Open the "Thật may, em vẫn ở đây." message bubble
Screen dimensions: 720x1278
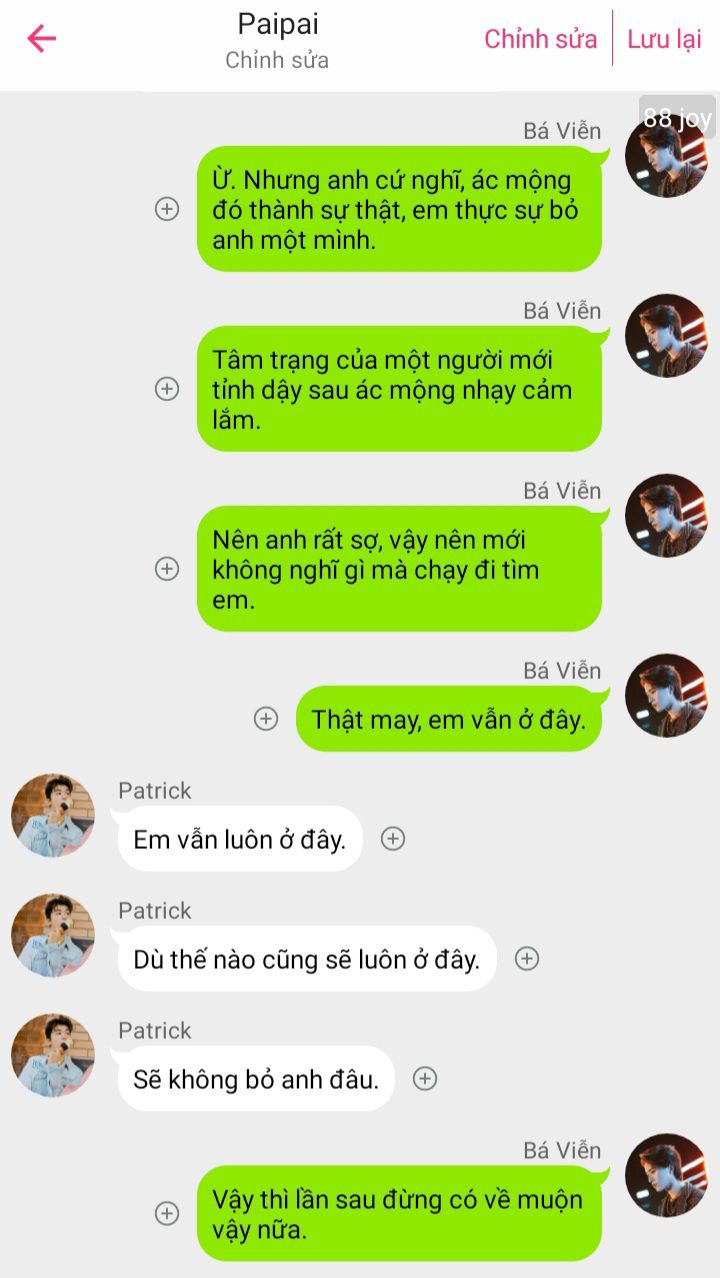click(x=449, y=719)
